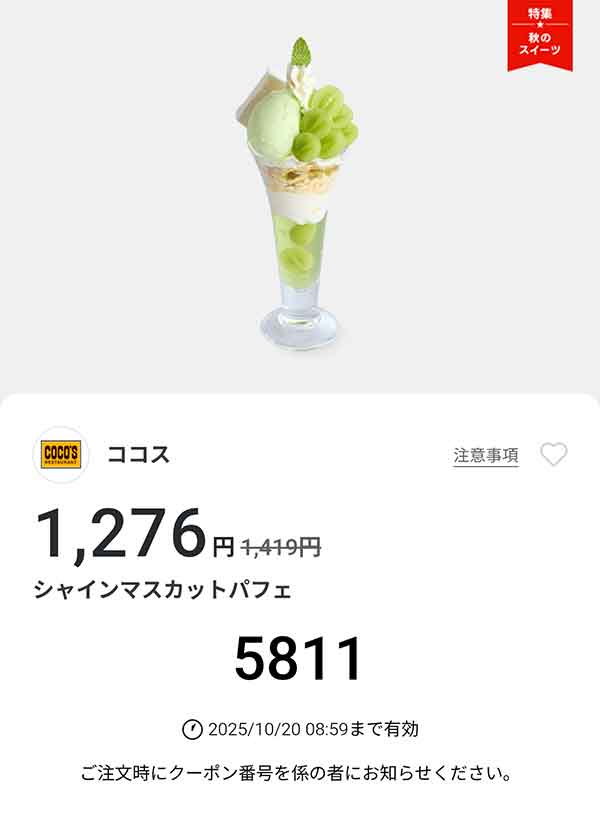The width and height of the screenshot is (600, 840).
Task: Favorite this coupon with the heart icon
Action: coord(553,455)
